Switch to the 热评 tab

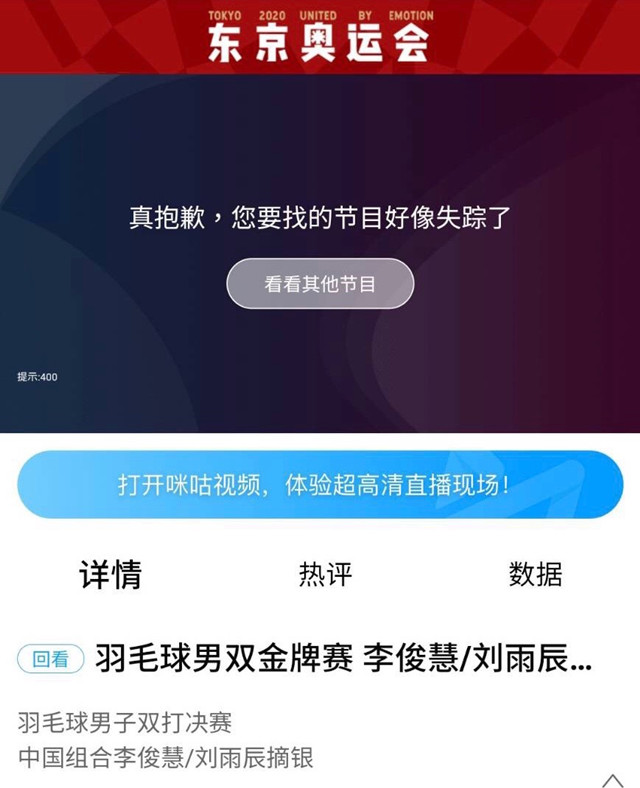point(325,574)
